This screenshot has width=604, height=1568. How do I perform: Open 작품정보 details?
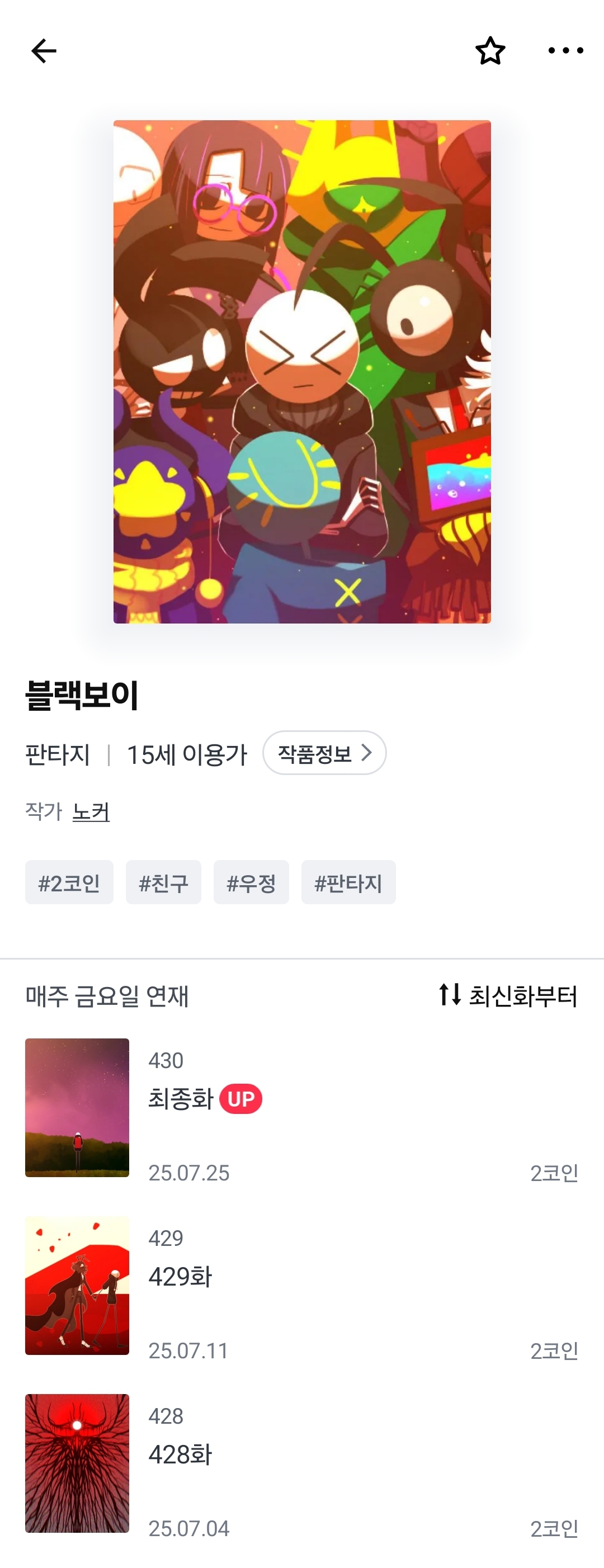tap(324, 753)
